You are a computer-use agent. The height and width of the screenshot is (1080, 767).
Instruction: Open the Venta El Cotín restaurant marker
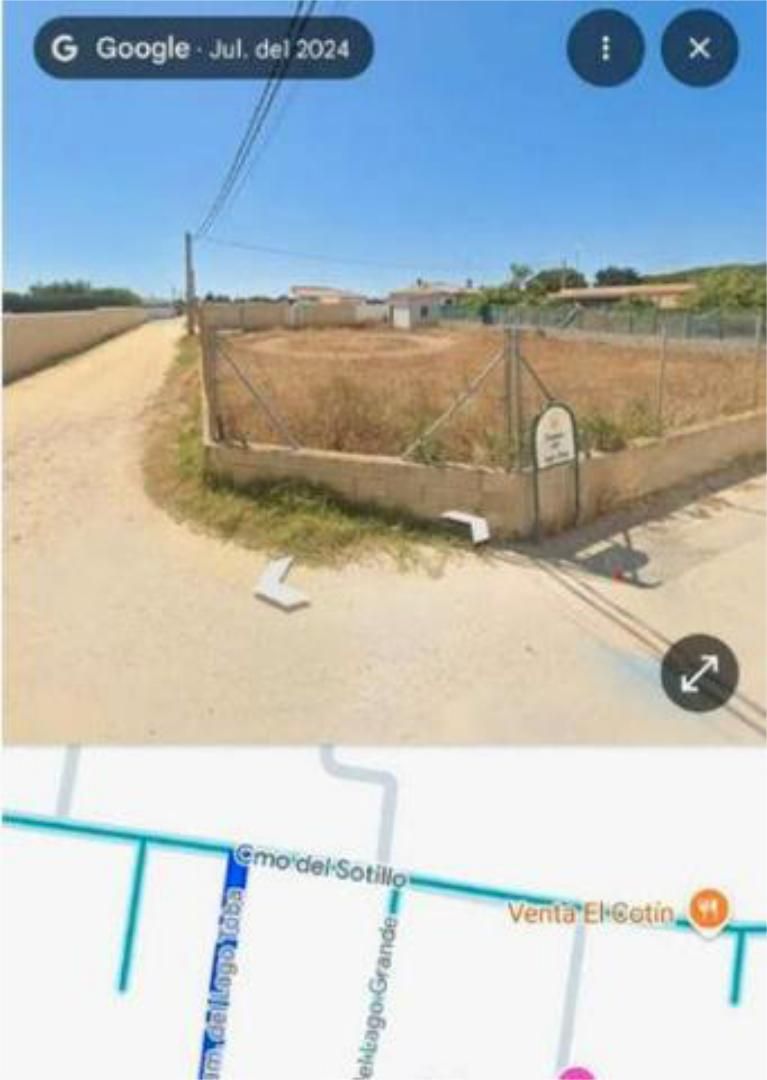(x=709, y=911)
